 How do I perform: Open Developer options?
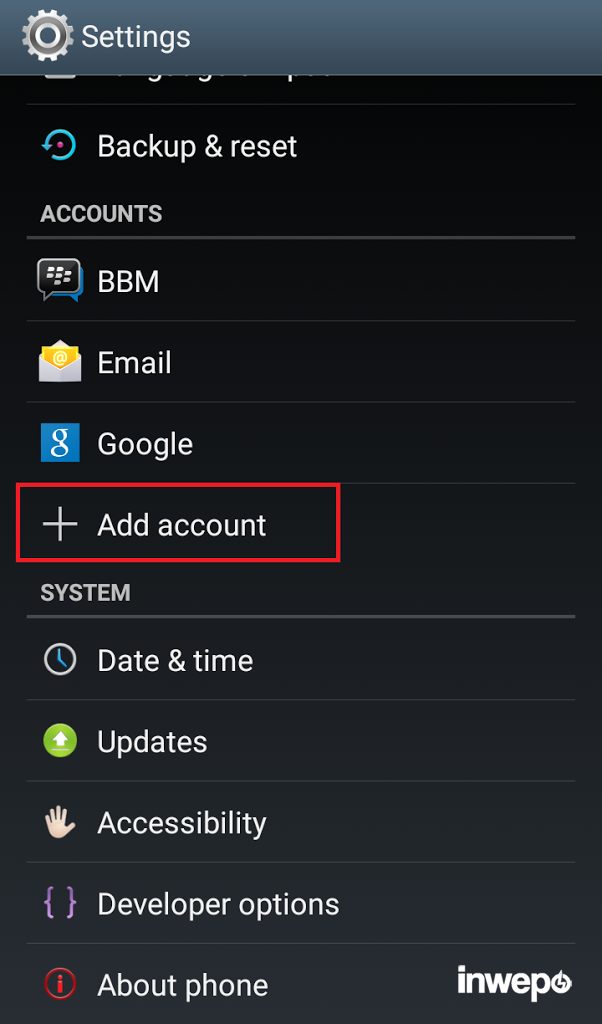[218, 904]
